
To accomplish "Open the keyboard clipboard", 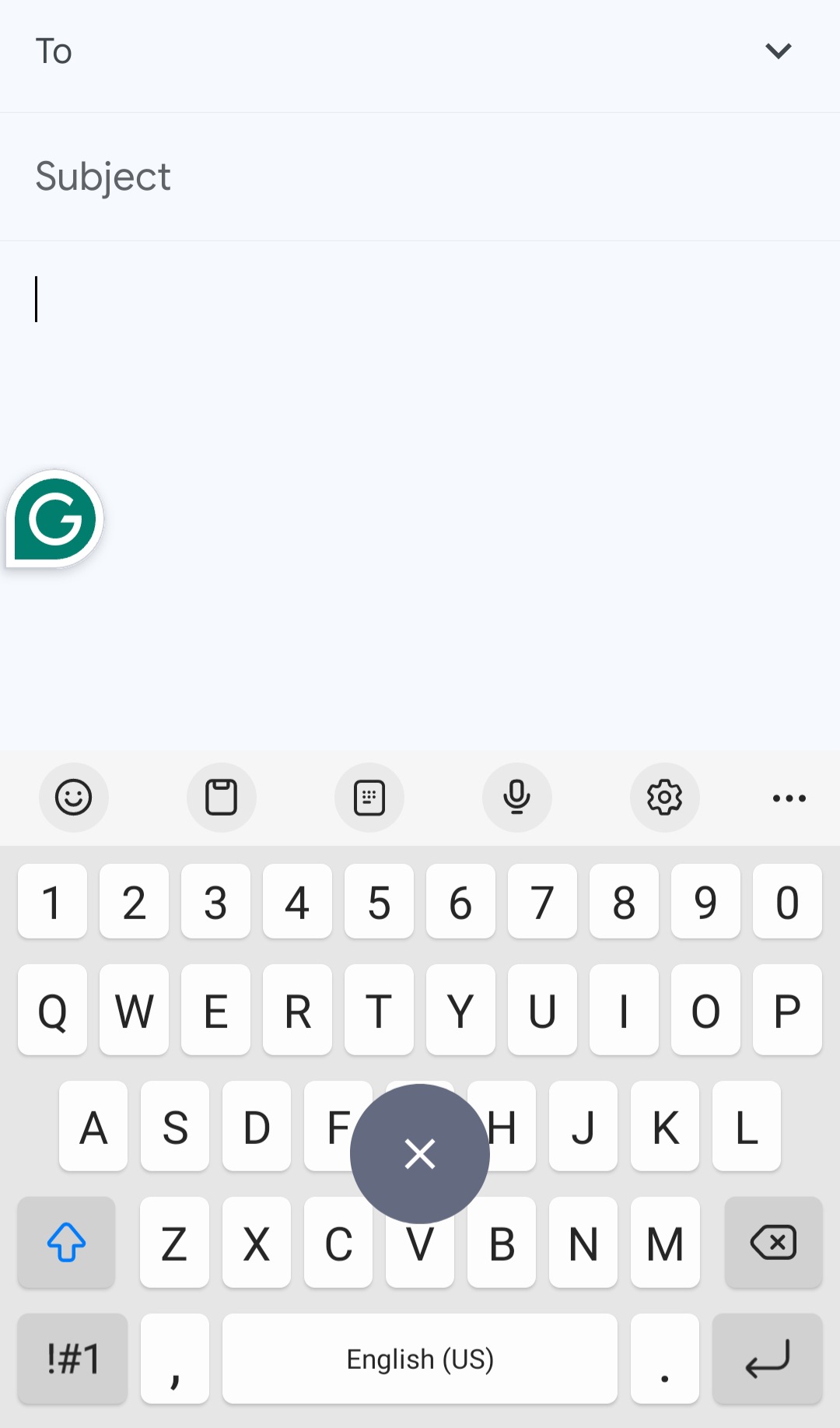I will tap(222, 798).
